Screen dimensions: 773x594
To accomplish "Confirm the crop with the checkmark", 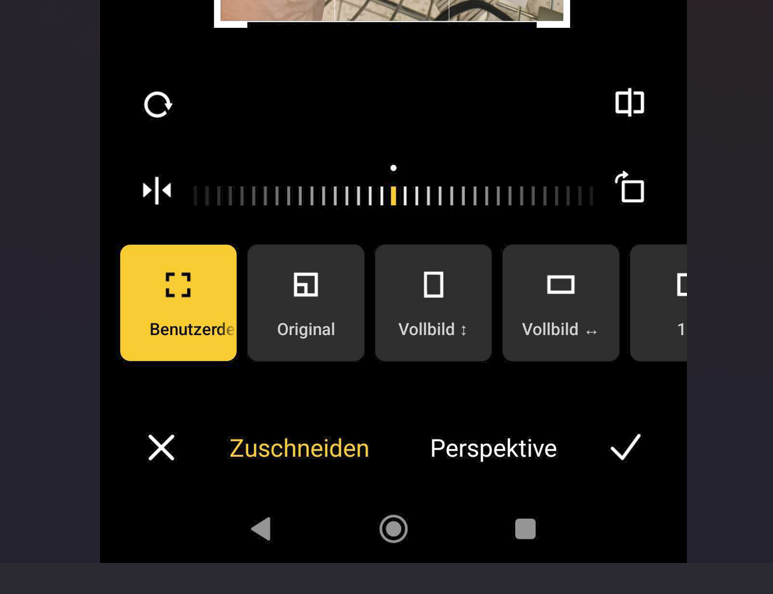I will pos(625,448).
